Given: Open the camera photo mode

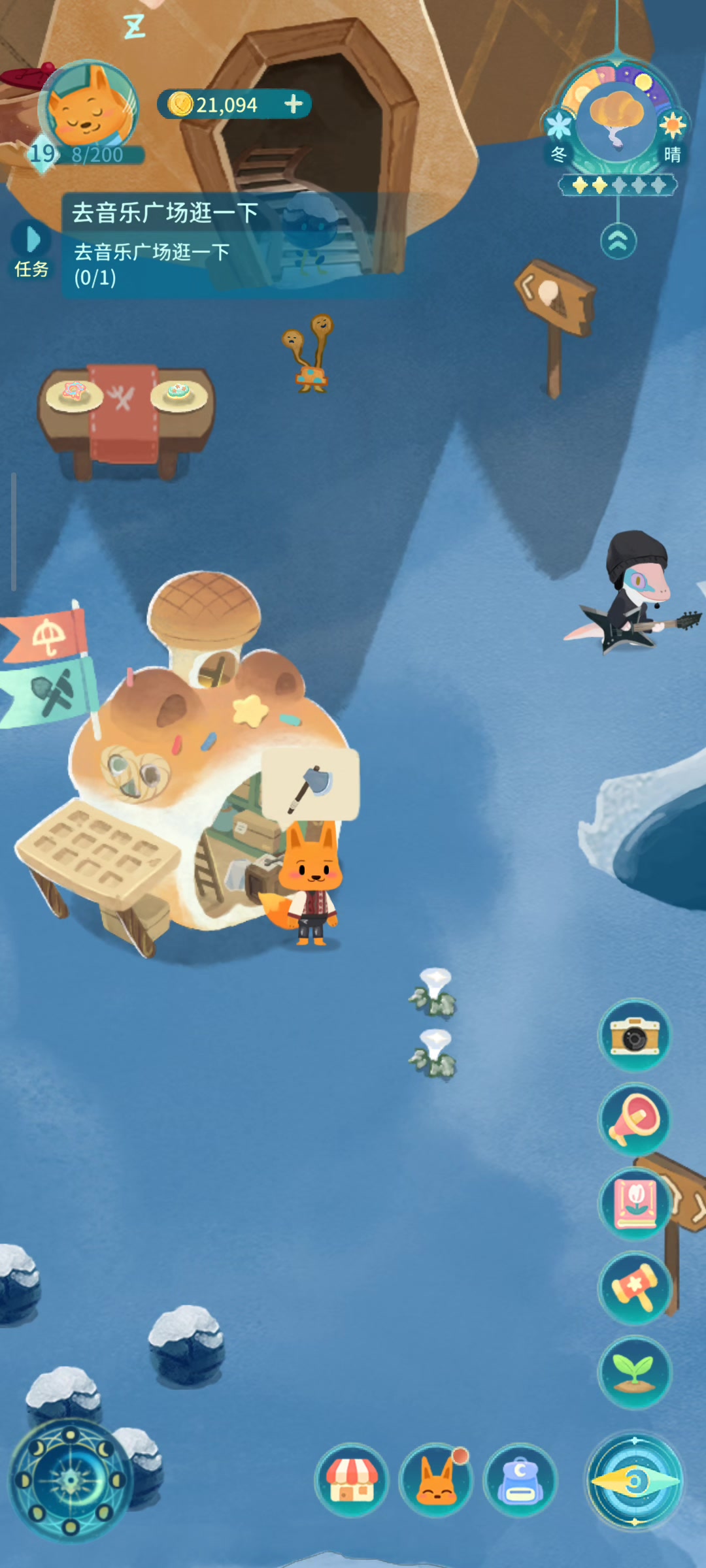Looking at the screenshot, I should click(x=634, y=1036).
